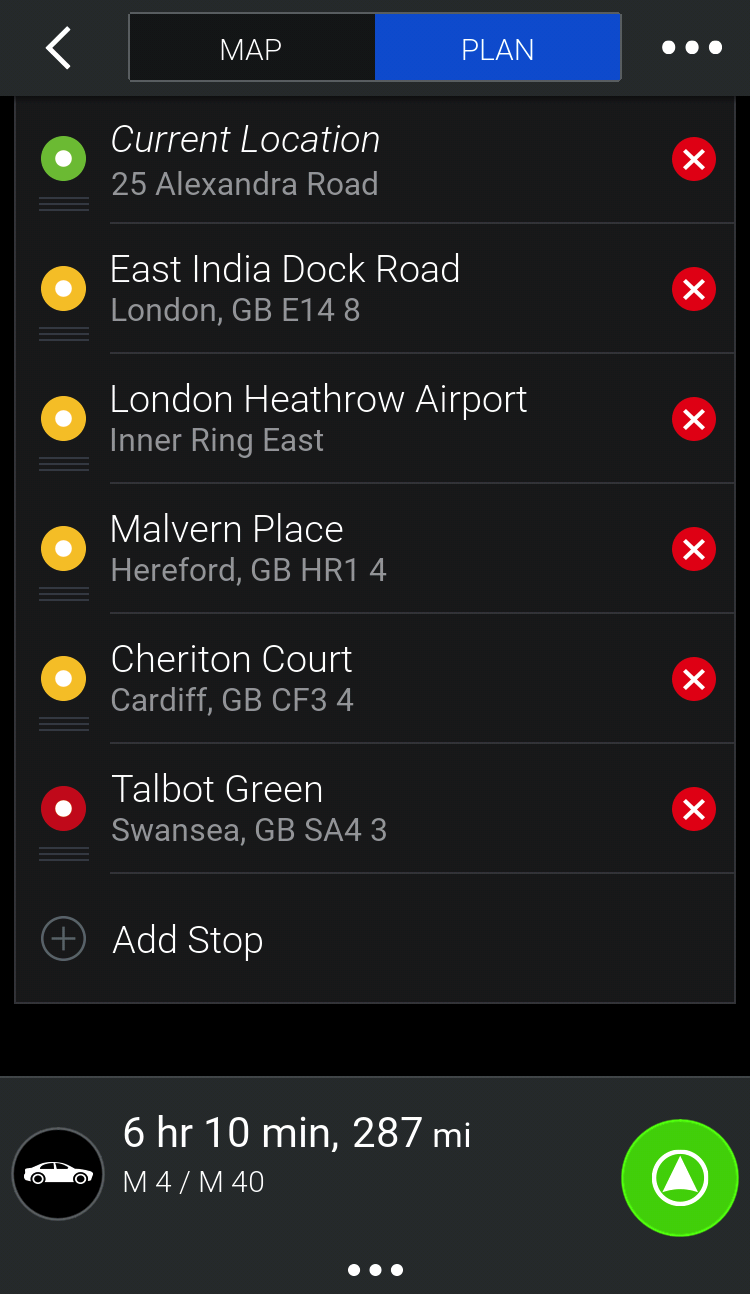
Task: Remove the Current Location stop
Action: [x=694, y=160]
